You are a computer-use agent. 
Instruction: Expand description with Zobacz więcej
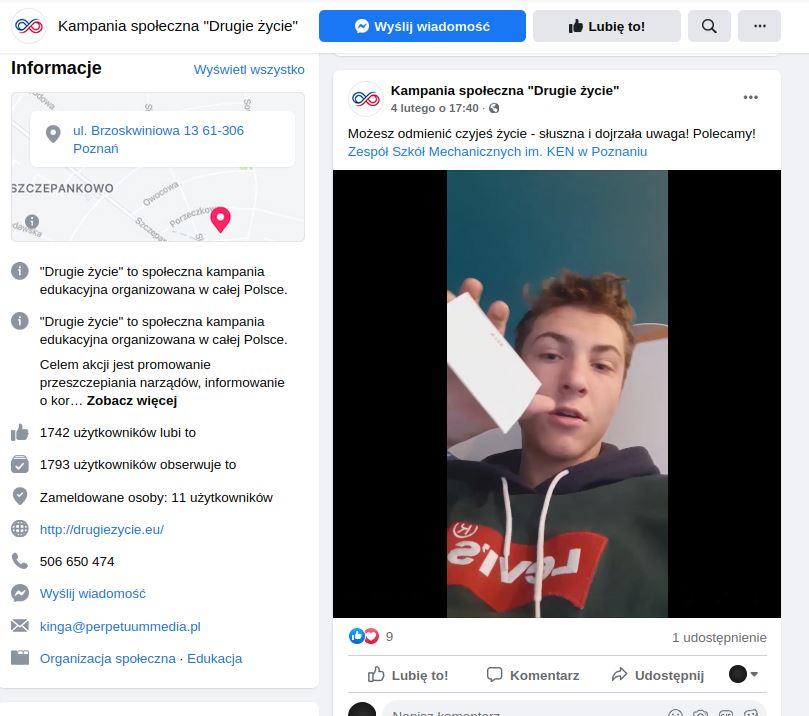(x=131, y=401)
